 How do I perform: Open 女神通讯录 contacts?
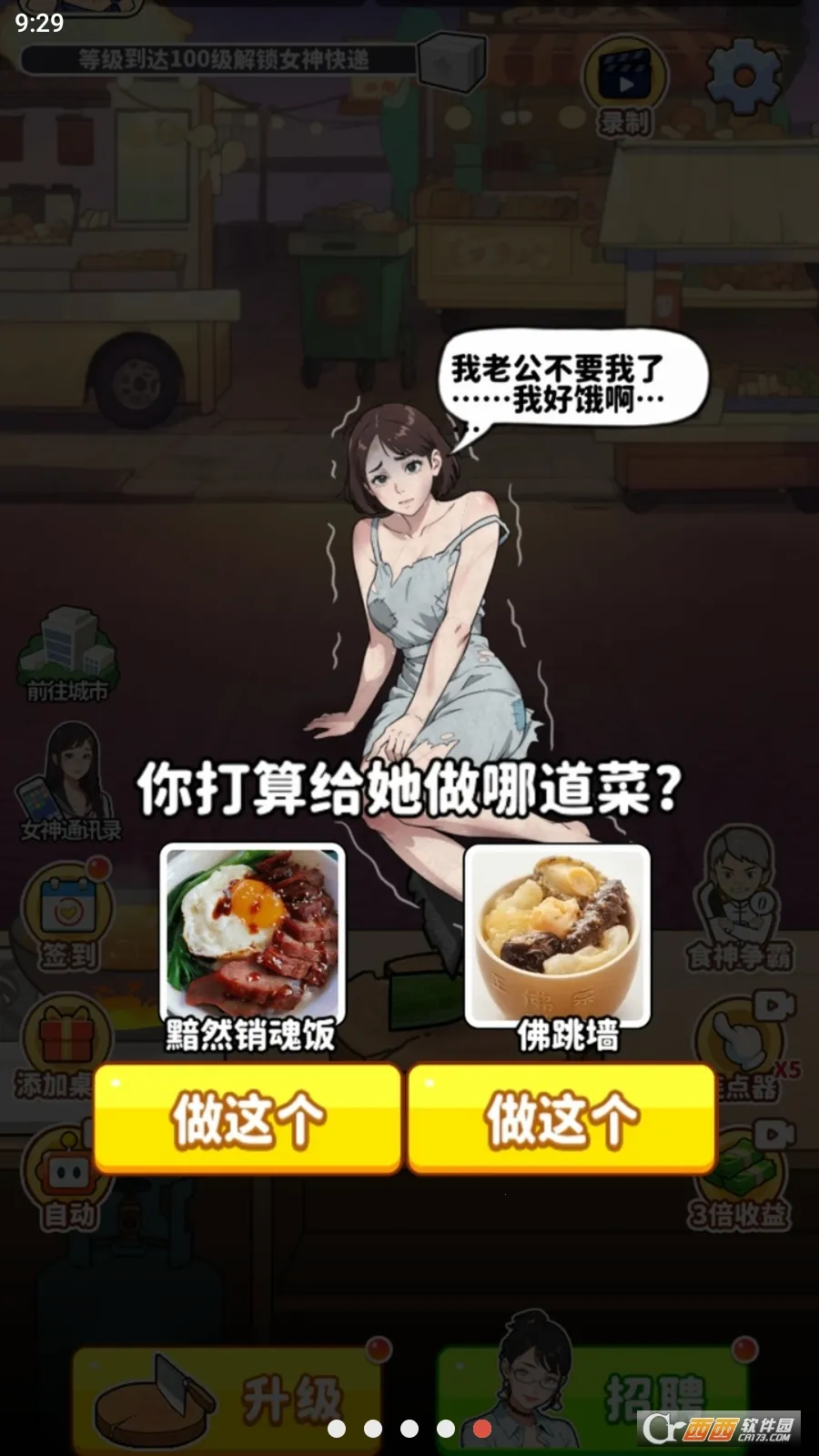[x=69, y=783]
